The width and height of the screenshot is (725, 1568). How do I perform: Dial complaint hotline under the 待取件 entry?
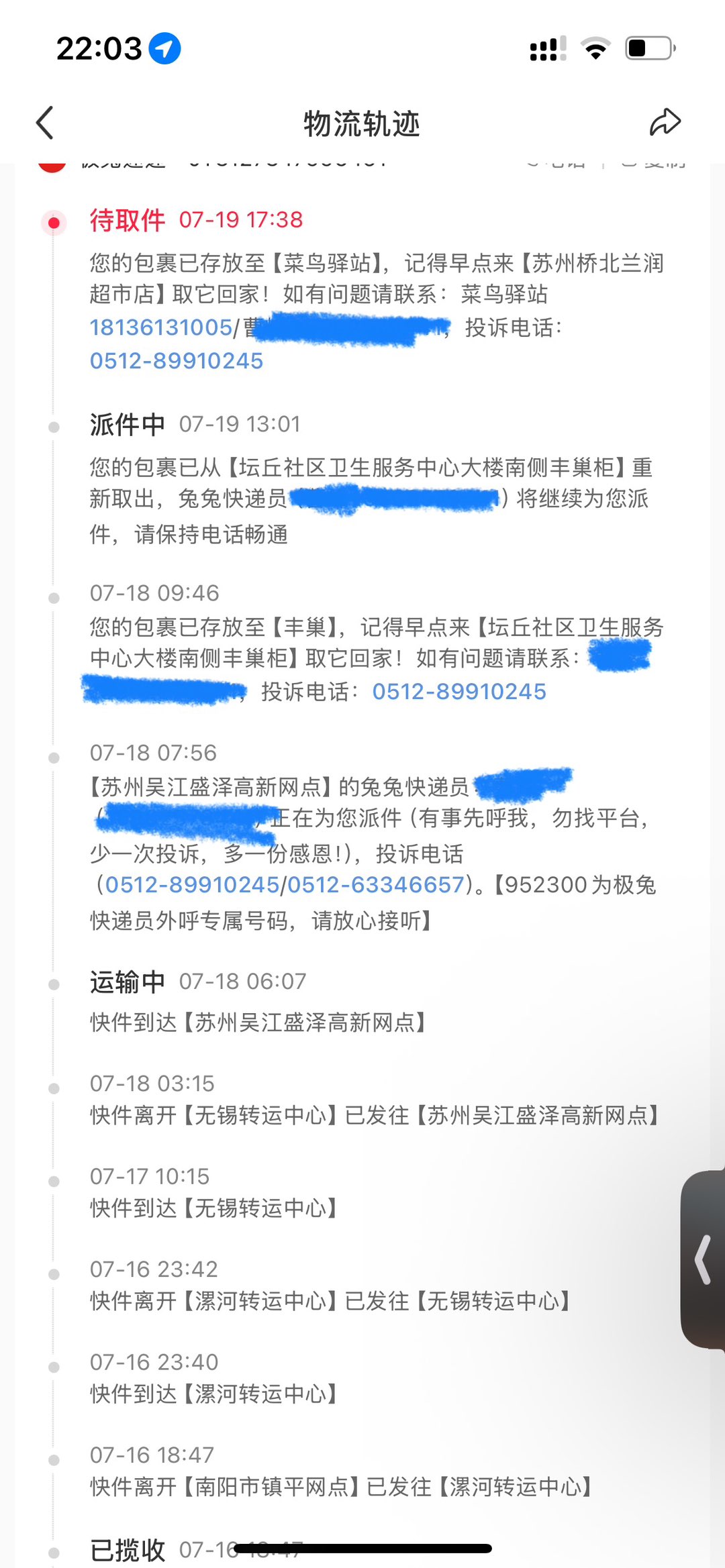pos(177,361)
